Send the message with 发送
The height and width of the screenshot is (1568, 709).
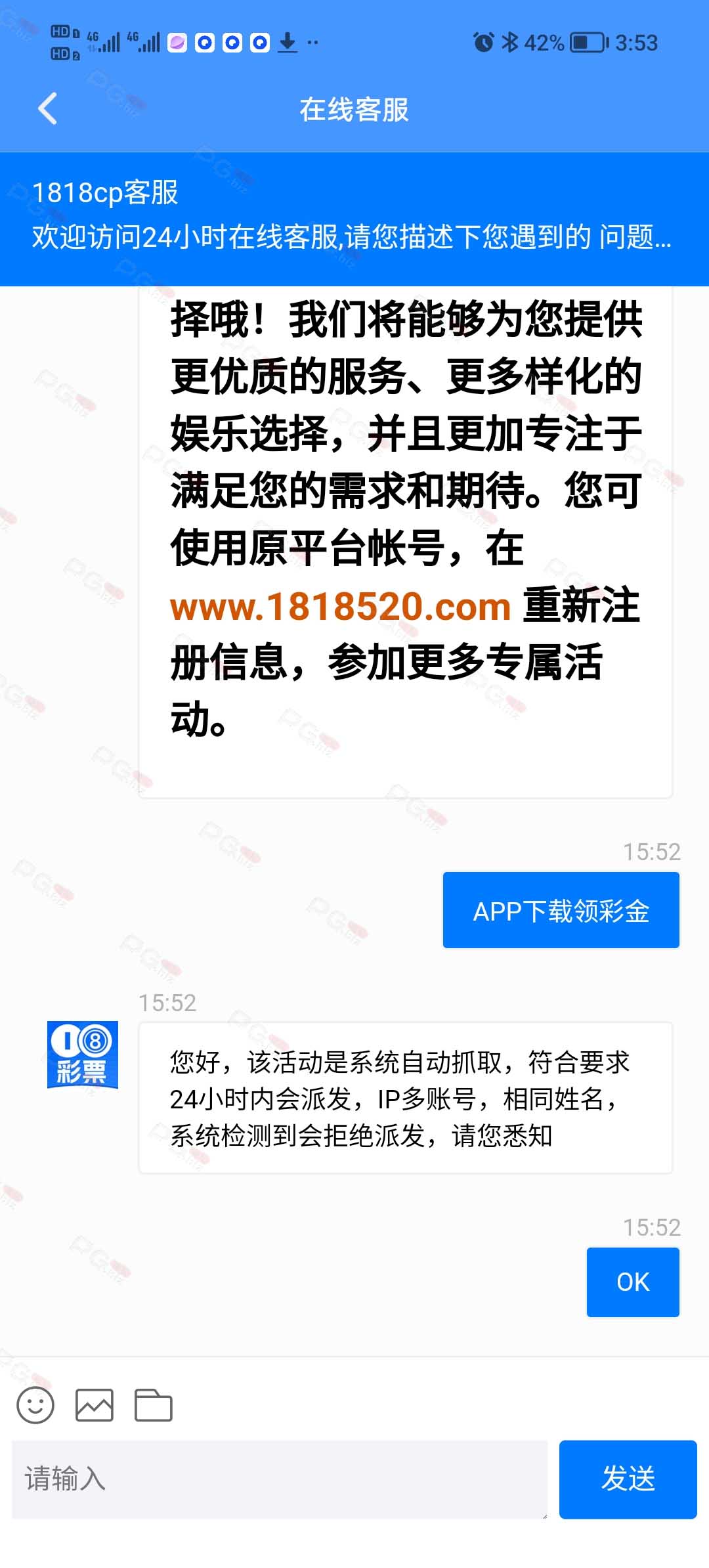click(x=628, y=1479)
